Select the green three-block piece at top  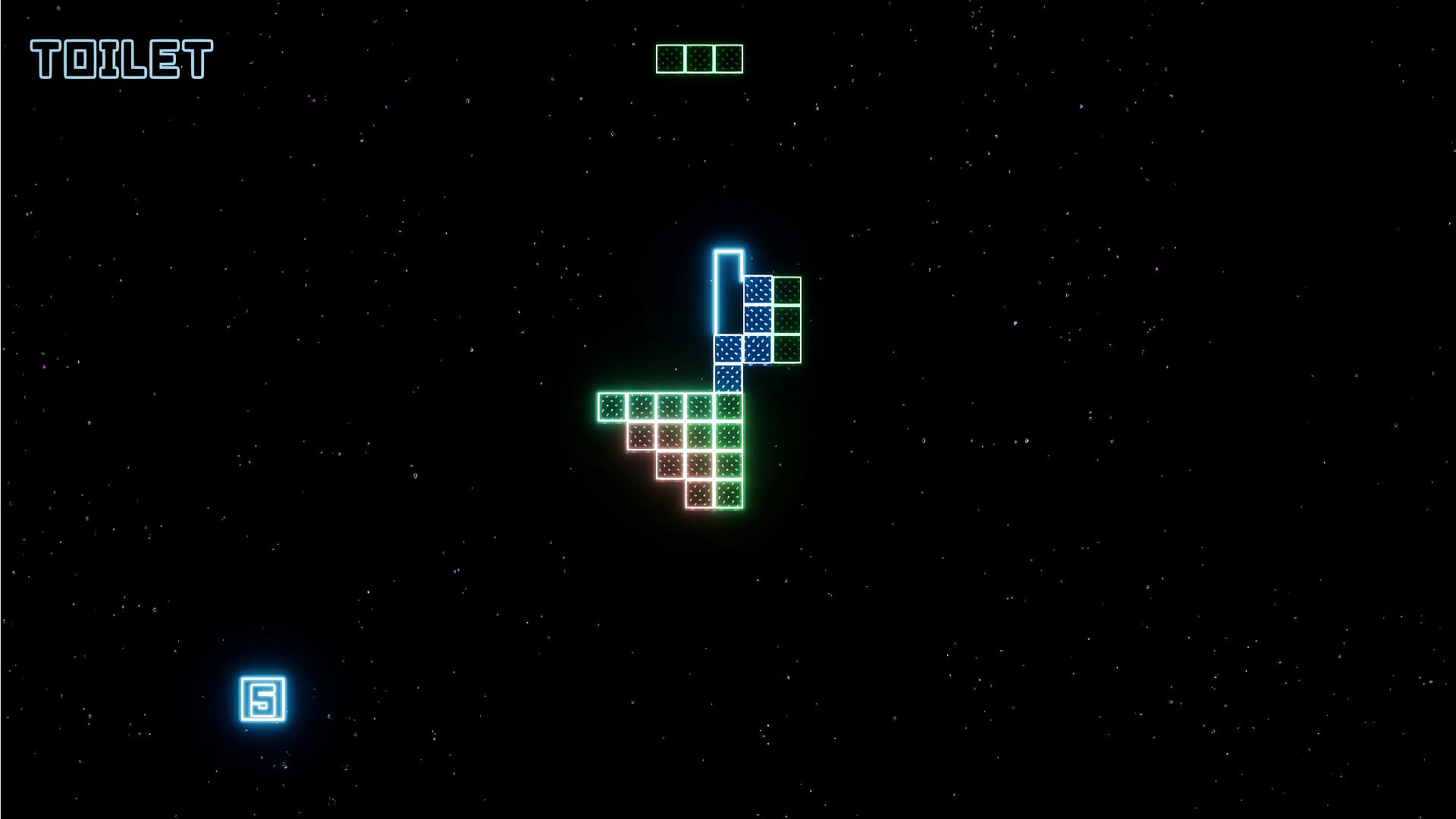[698, 58]
